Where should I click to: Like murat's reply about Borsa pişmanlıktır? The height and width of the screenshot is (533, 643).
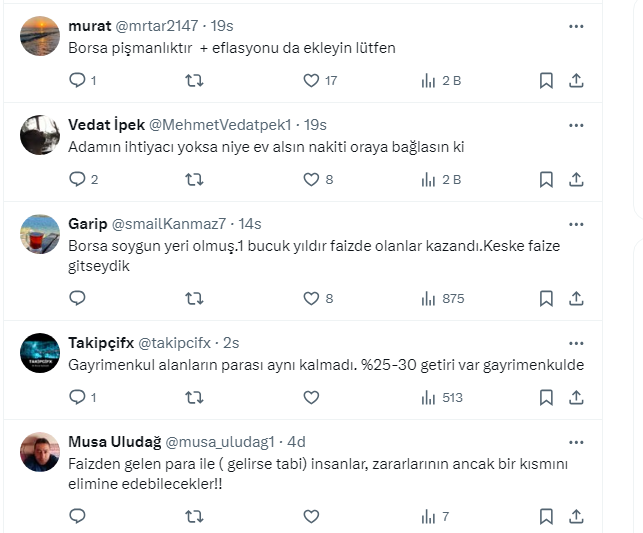point(311,81)
